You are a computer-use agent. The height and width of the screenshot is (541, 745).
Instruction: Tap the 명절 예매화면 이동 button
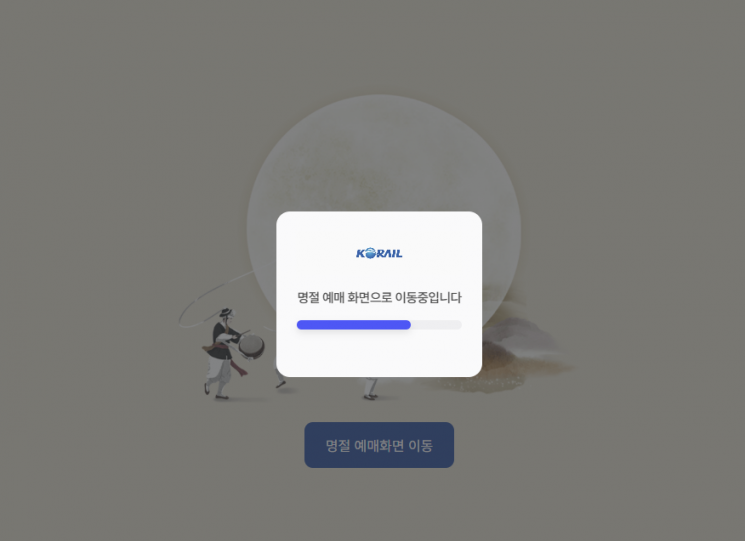pyautogui.click(x=379, y=445)
